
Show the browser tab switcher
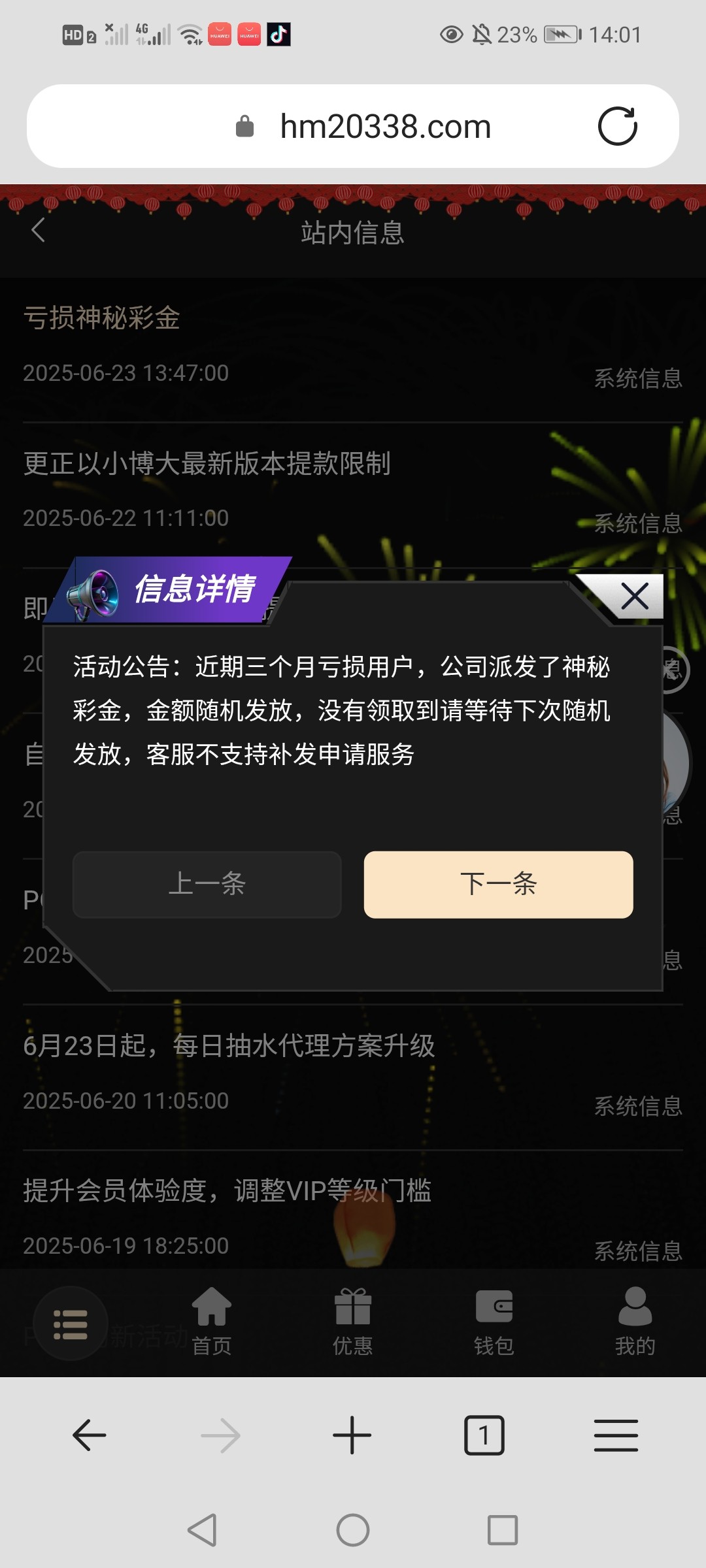[484, 1435]
